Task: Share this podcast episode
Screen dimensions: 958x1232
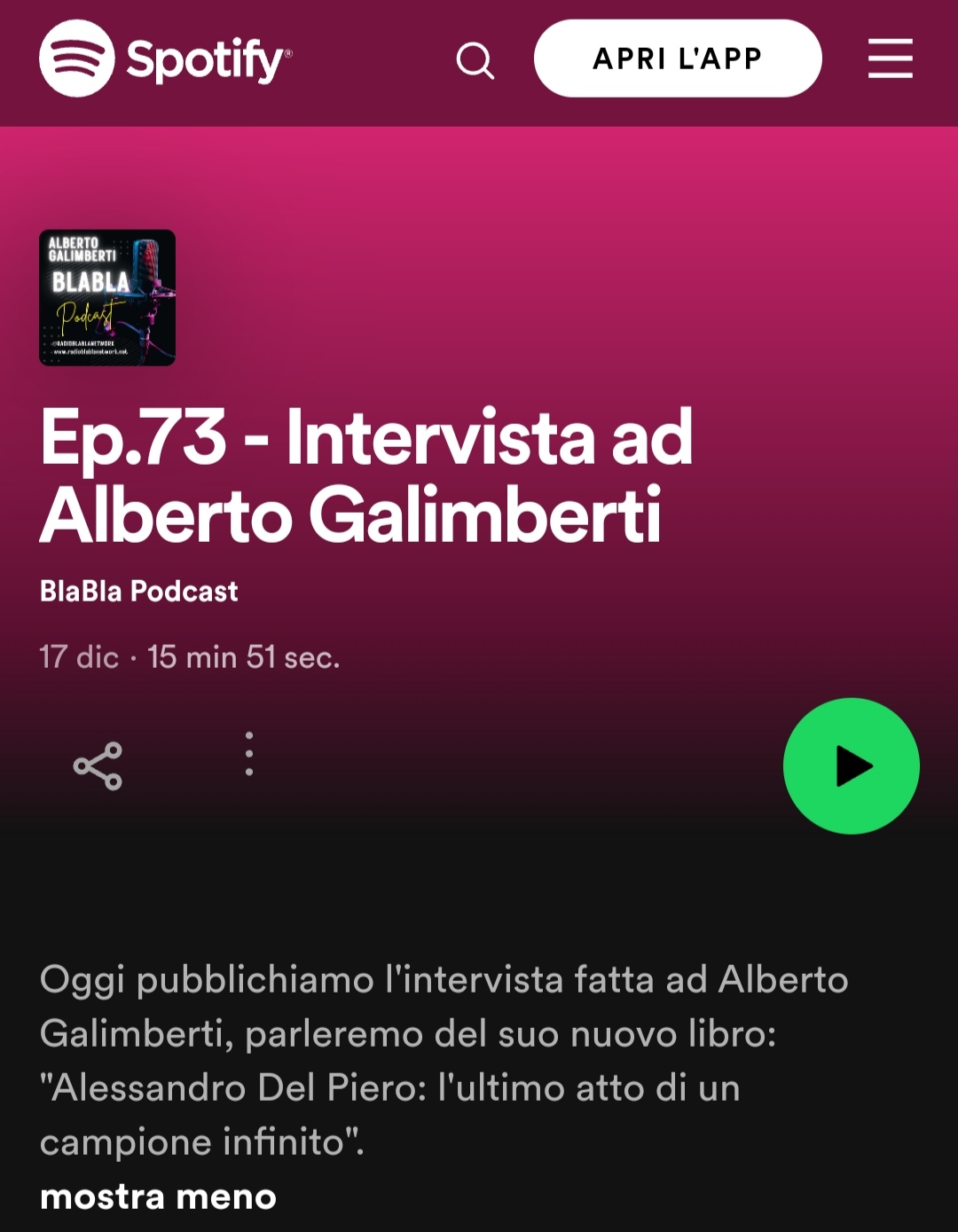Action: pos(98,766)
